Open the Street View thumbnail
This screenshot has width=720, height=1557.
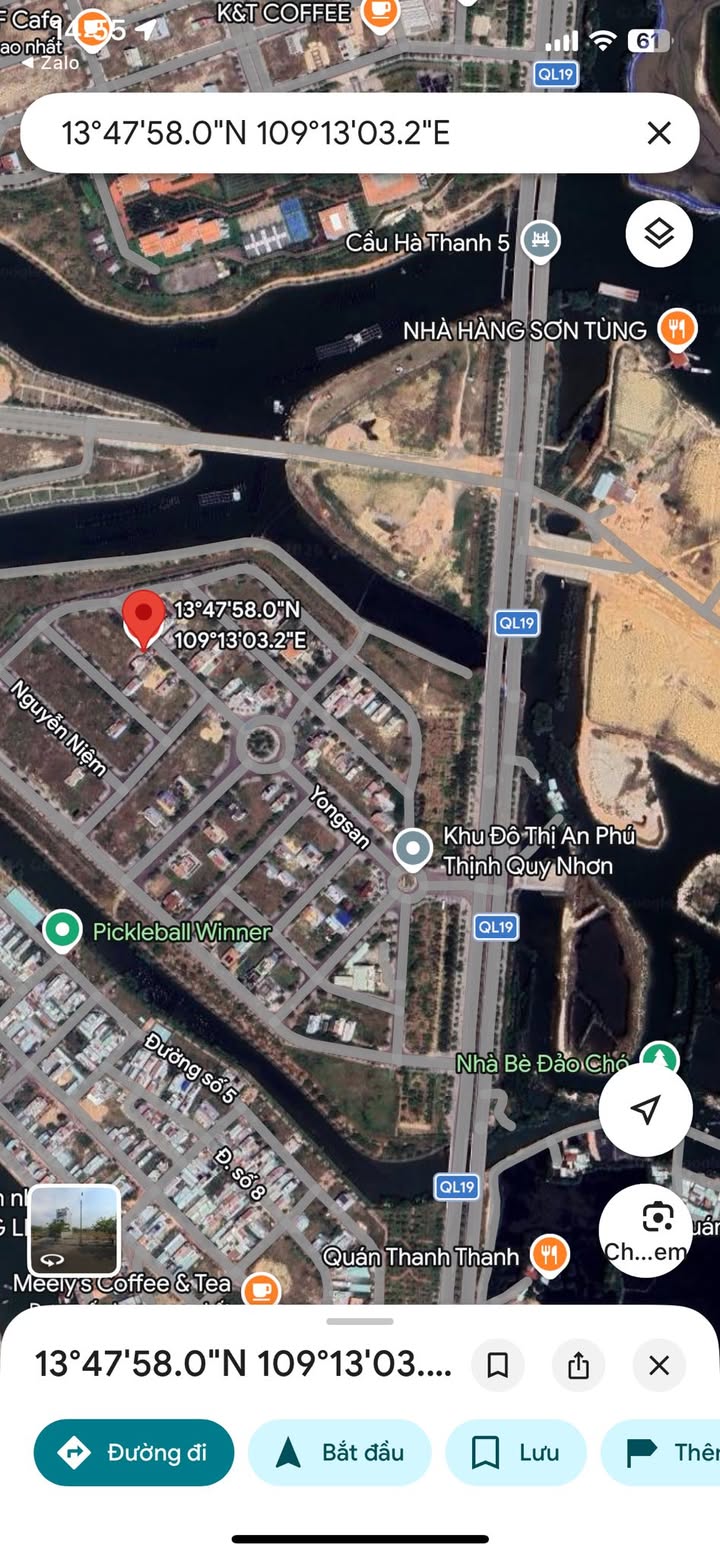(74, 1230)
